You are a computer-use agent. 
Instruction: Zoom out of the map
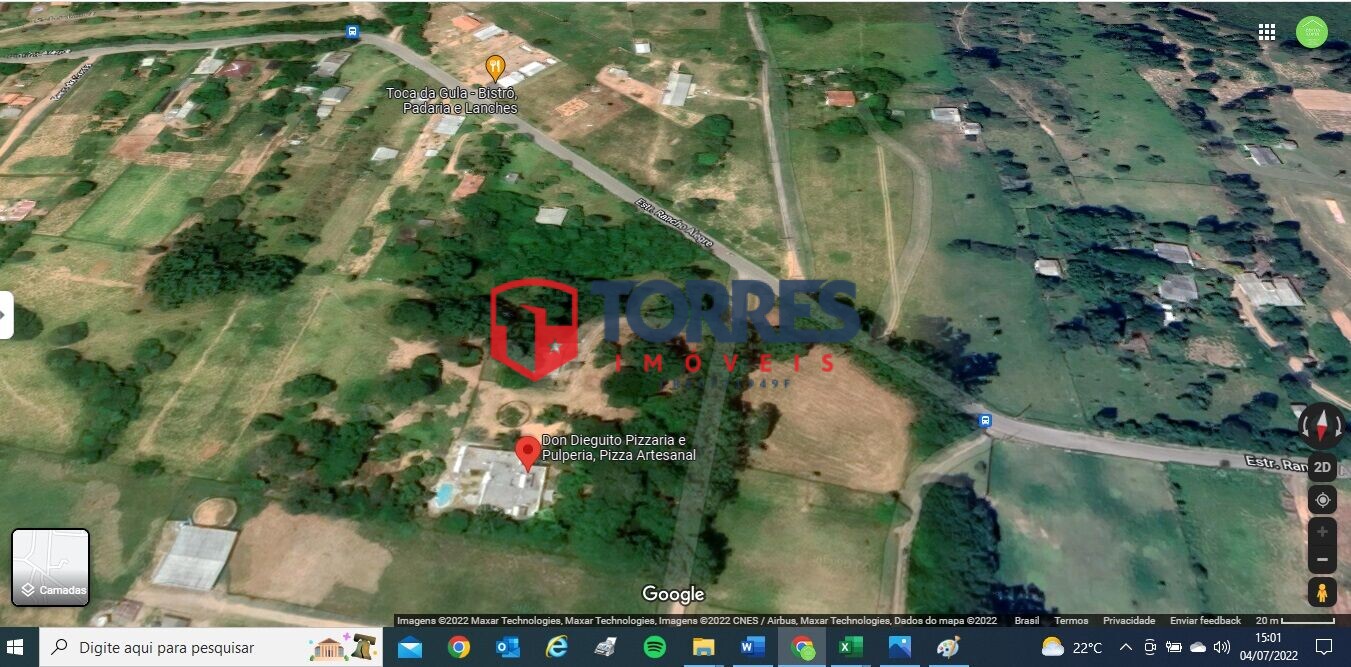coord(1322,559)
